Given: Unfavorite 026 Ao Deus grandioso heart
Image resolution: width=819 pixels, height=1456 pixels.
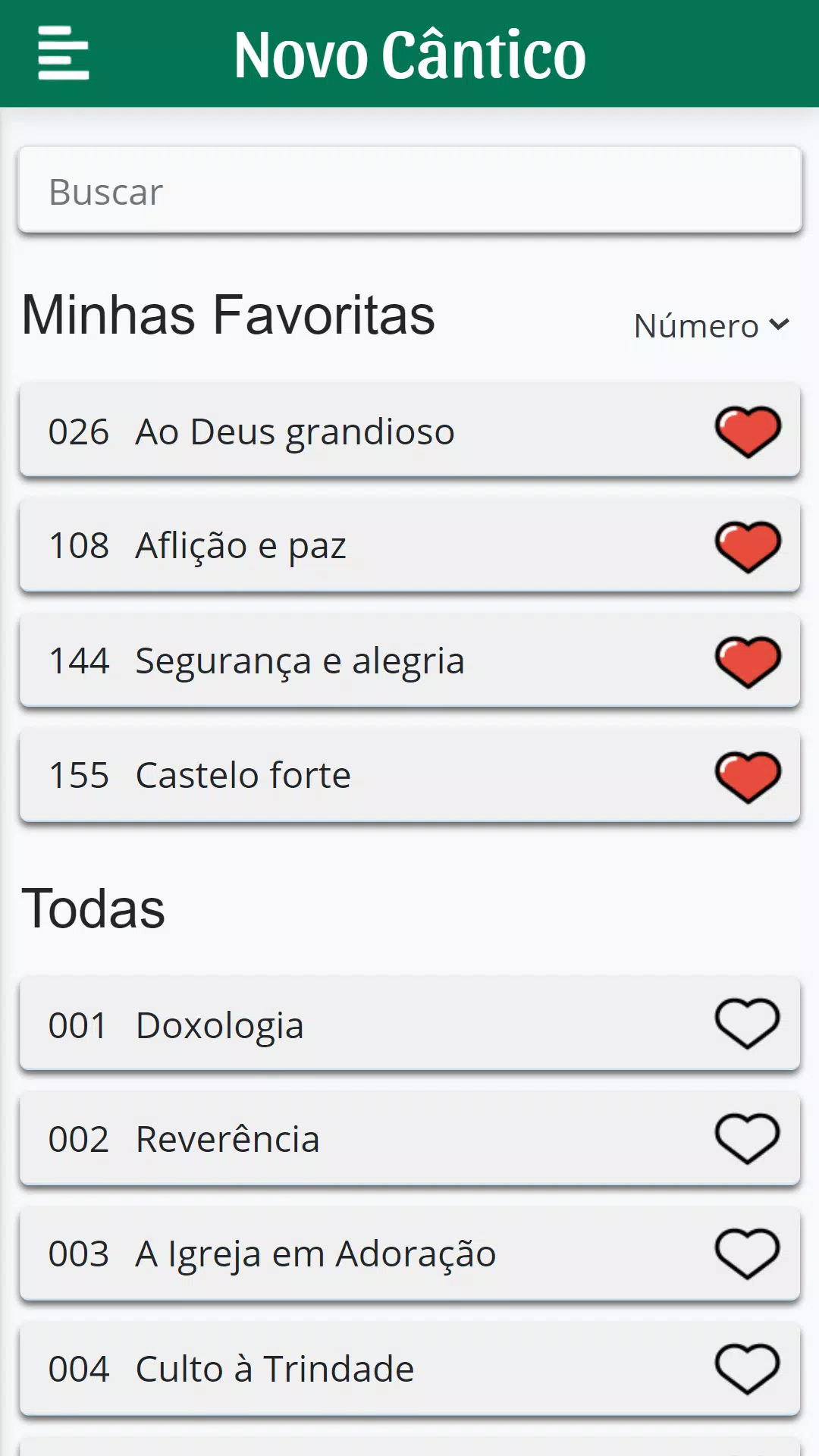Looking at the screenshot, I should pos(748,431).
